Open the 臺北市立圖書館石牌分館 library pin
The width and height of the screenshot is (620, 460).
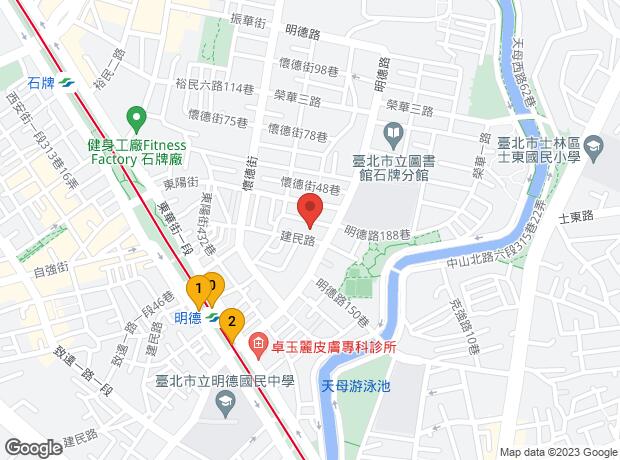click(393, 136)
